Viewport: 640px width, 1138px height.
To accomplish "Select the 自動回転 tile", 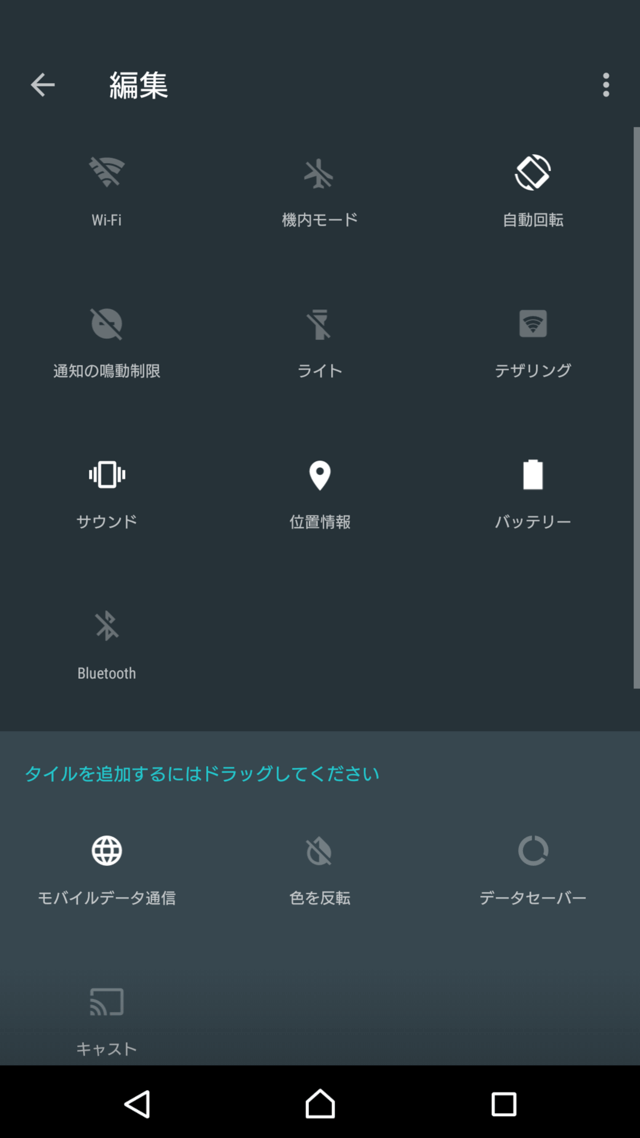I will (533, 192).
